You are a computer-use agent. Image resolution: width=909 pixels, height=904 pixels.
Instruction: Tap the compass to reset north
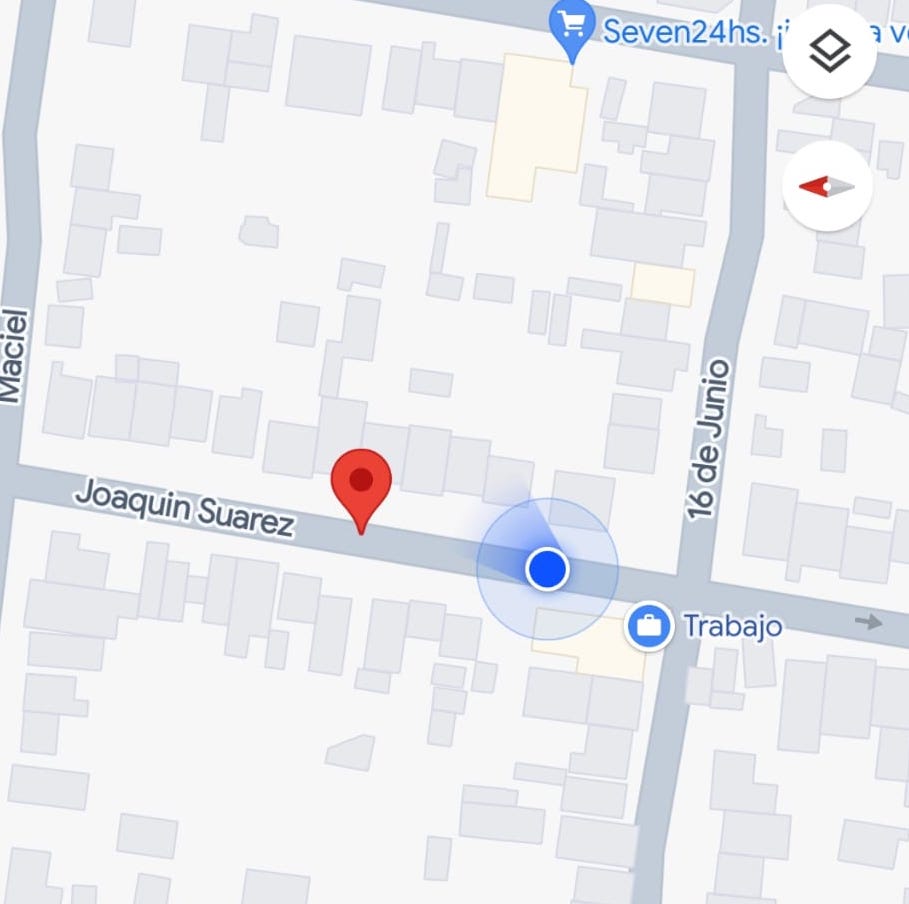coord(827,186)
